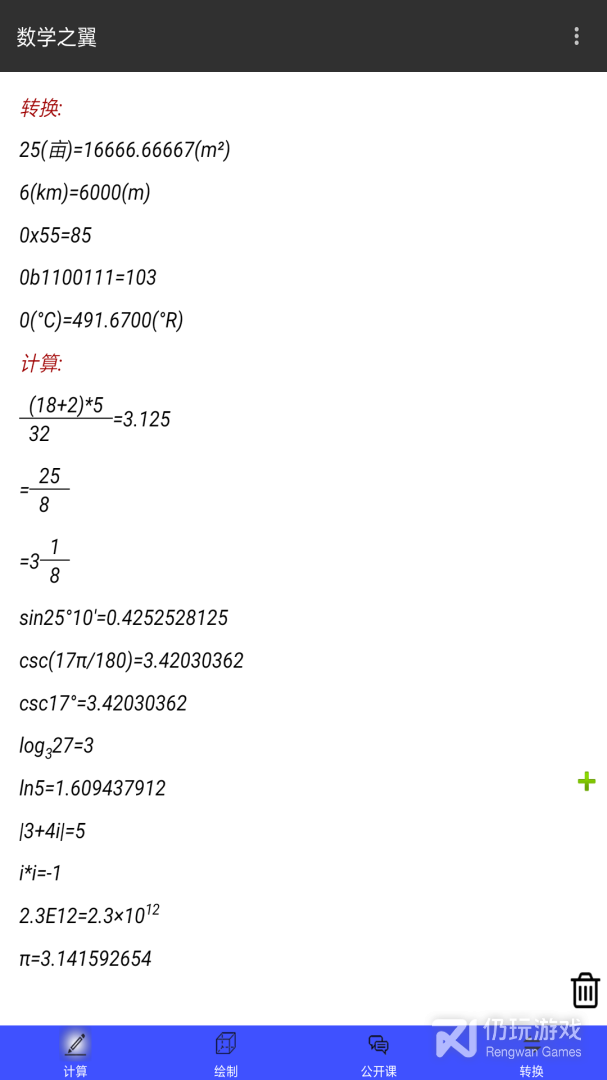This screenshot has height=1080, width=607.
Task: Switch to the 计算 tab
Action: click(75, 1054)
